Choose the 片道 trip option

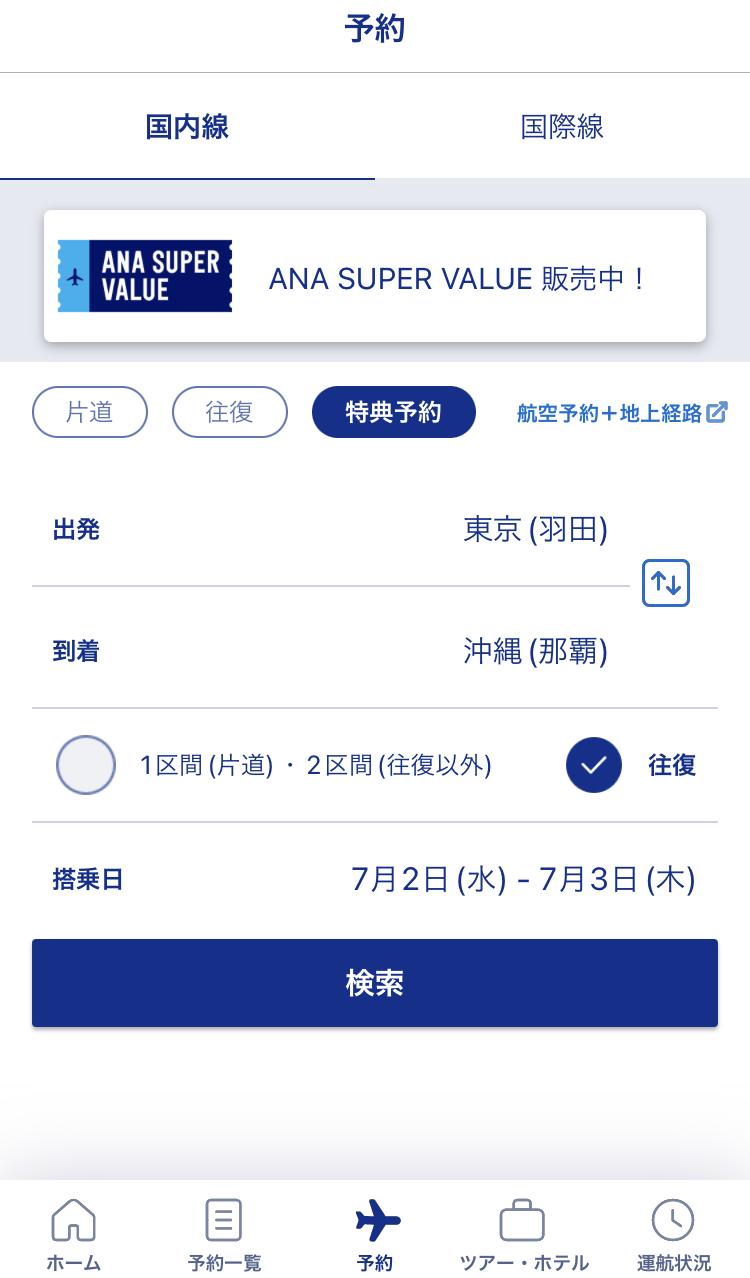[x=90, y=412]
